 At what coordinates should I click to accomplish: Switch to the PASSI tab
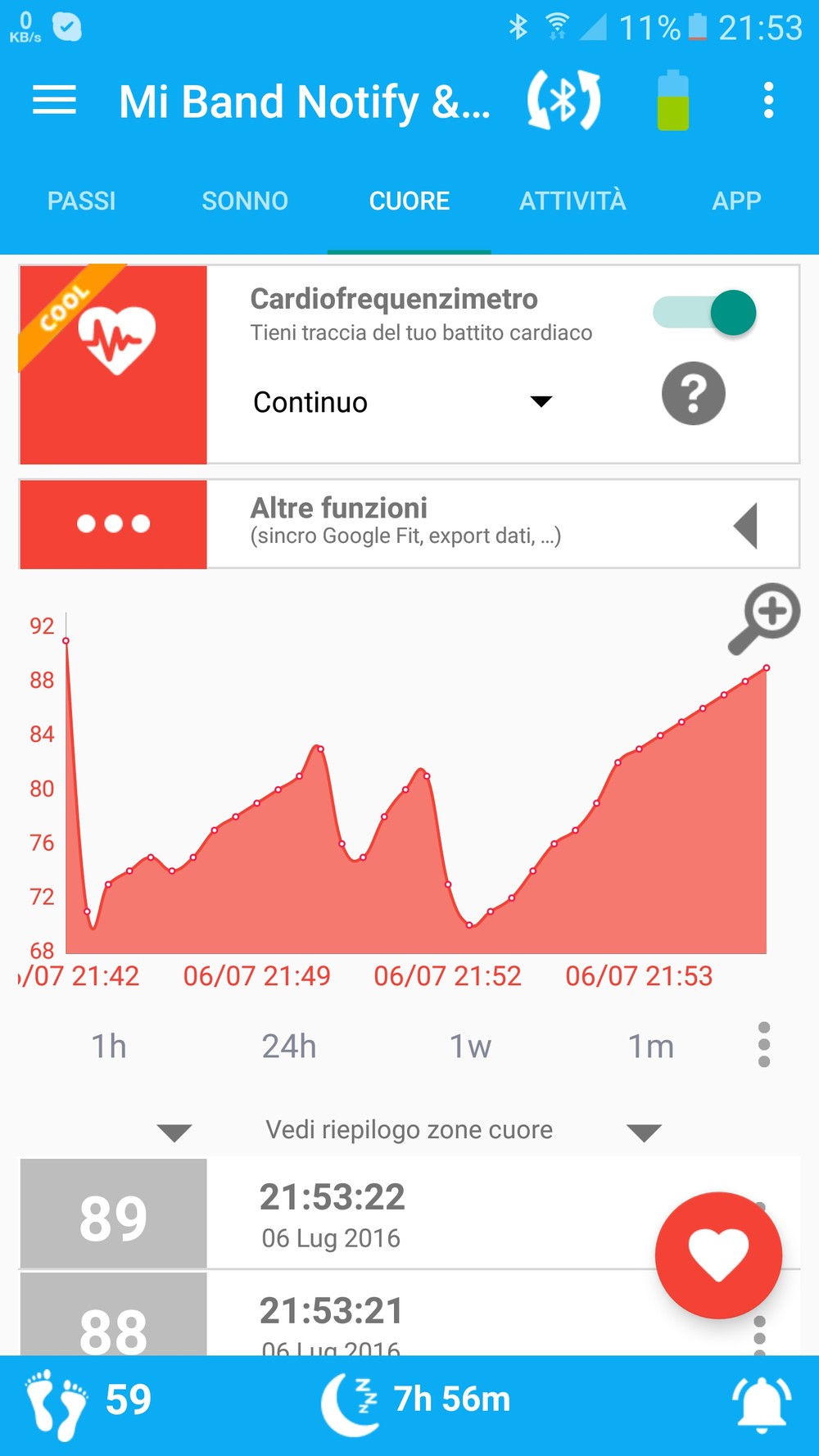(x=82, y=201)
